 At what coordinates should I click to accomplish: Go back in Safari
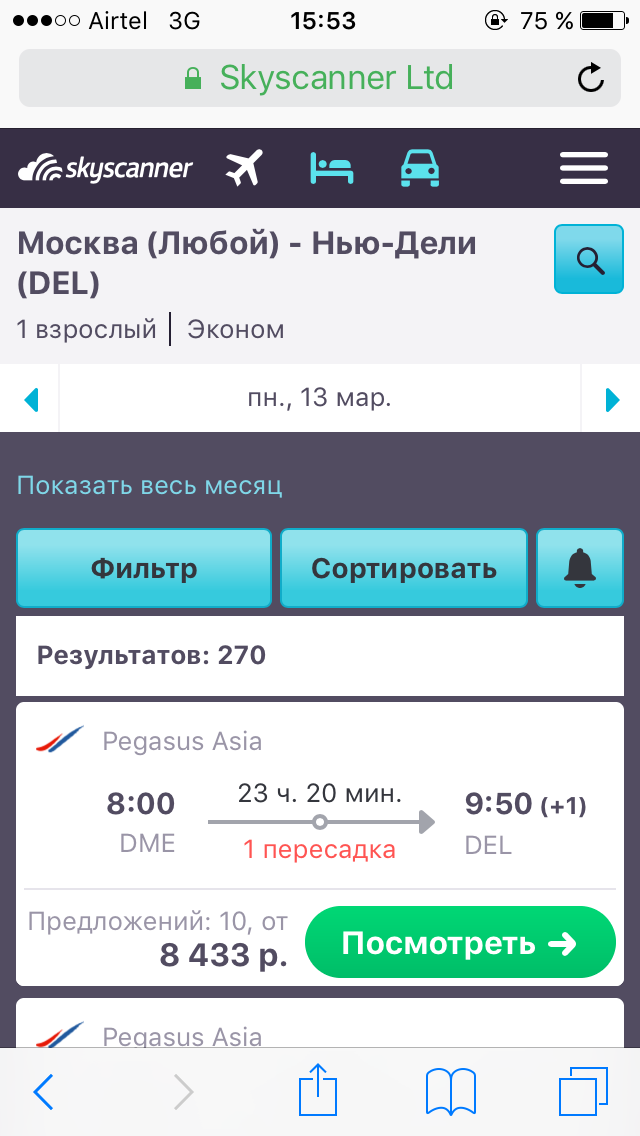(x=43, y=1092)
